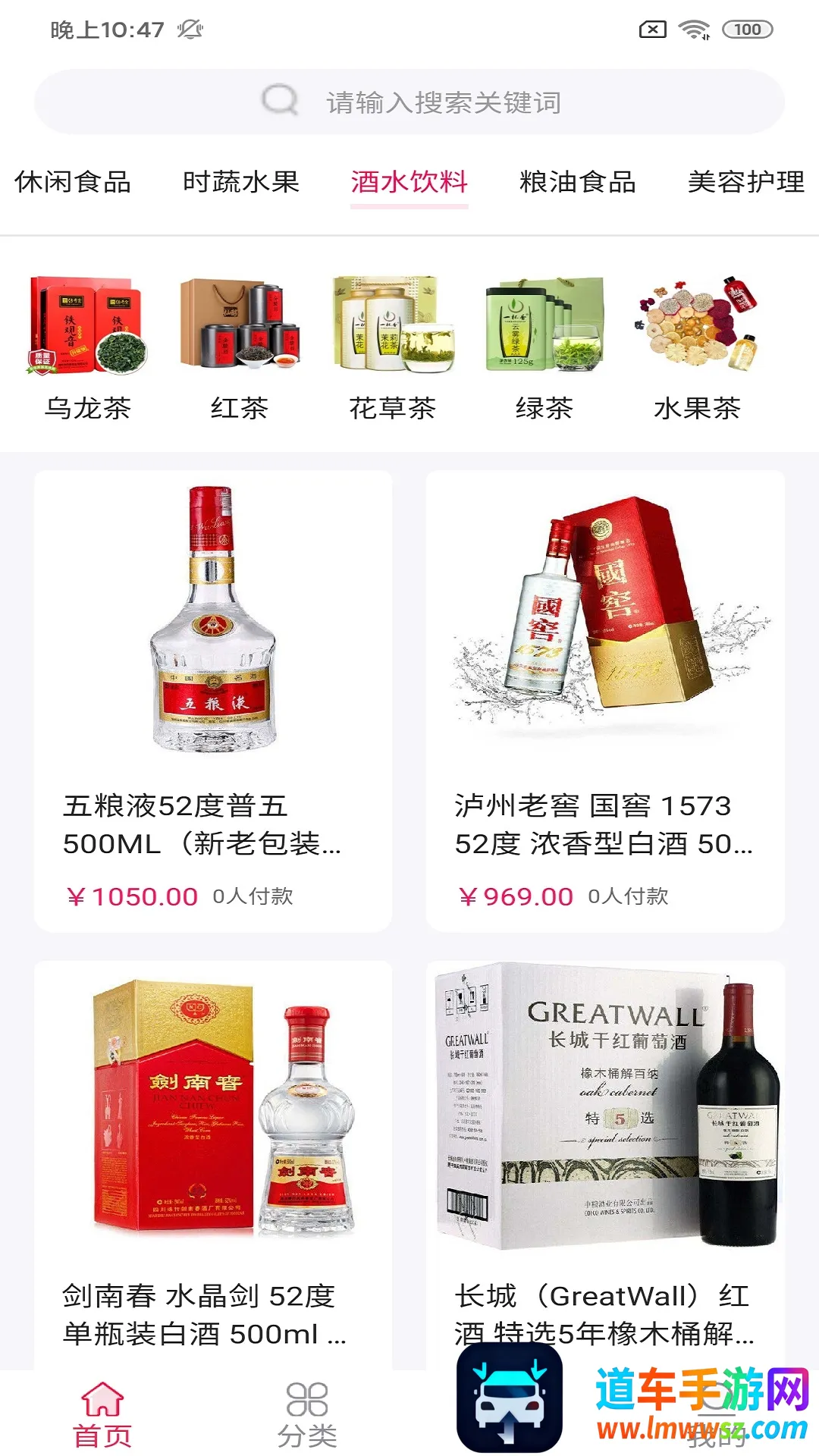Open the 粮油食品 tab
819x1456 pixels.
[578, 182]
